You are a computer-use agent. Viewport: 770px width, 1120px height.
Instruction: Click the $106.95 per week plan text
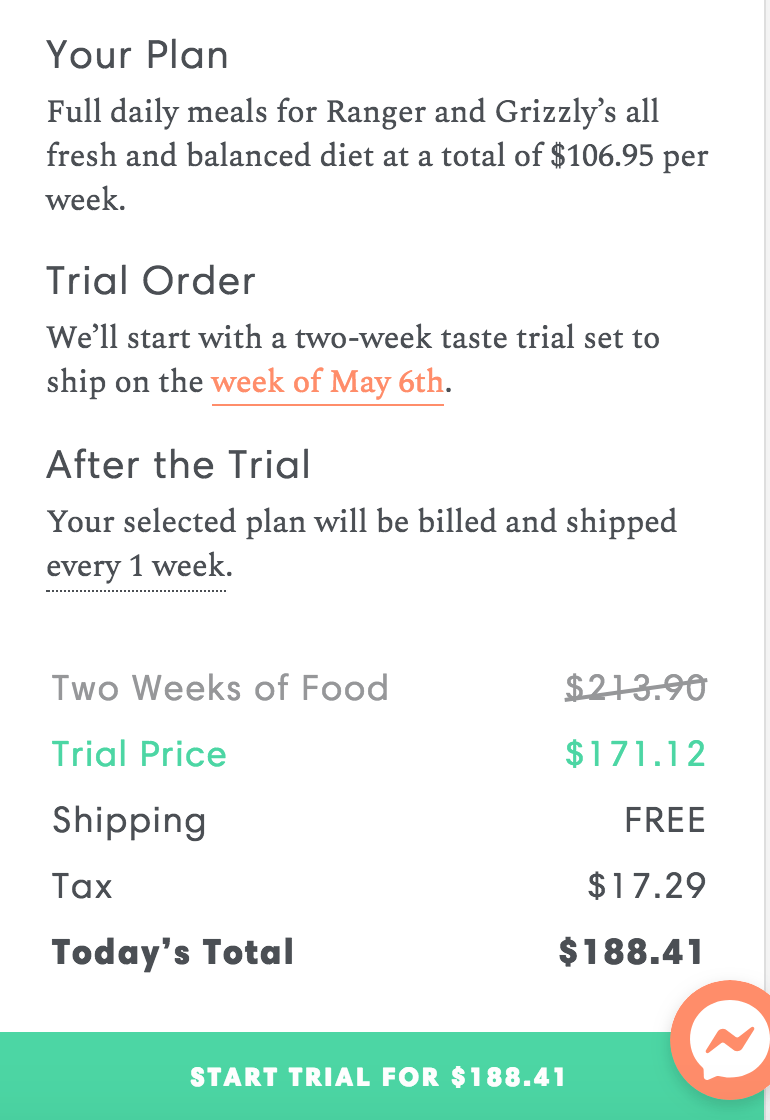pos(596,155)
